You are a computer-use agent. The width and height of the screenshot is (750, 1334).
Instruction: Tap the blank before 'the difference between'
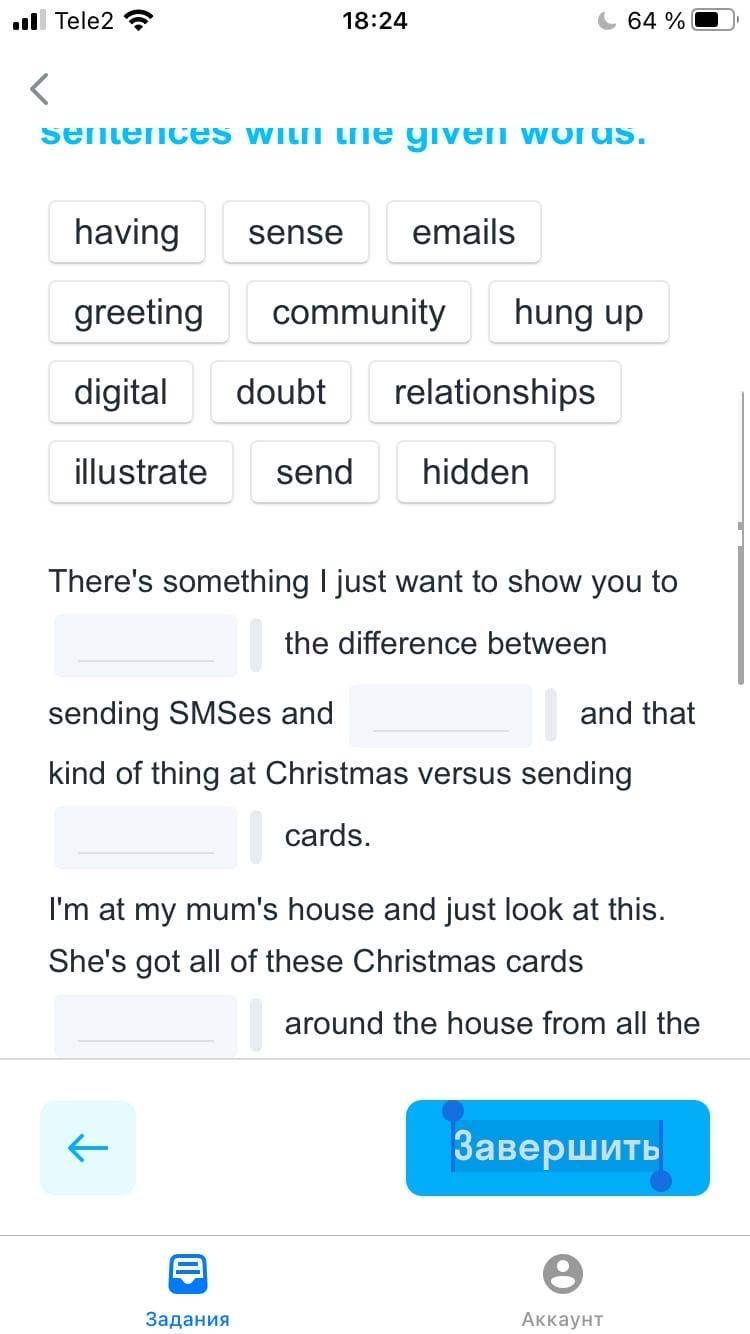click(x=146, y=645)
